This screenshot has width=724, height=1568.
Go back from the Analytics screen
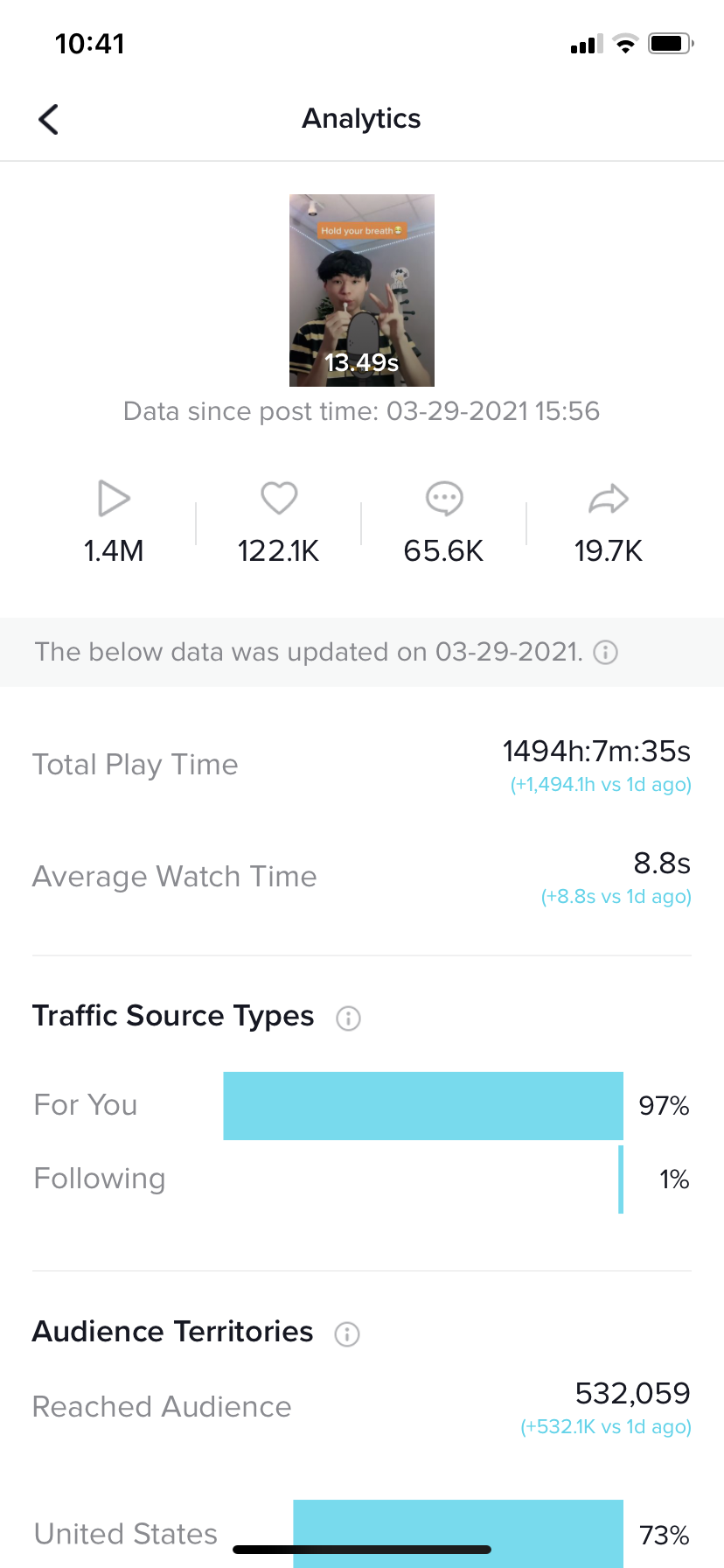49,119
